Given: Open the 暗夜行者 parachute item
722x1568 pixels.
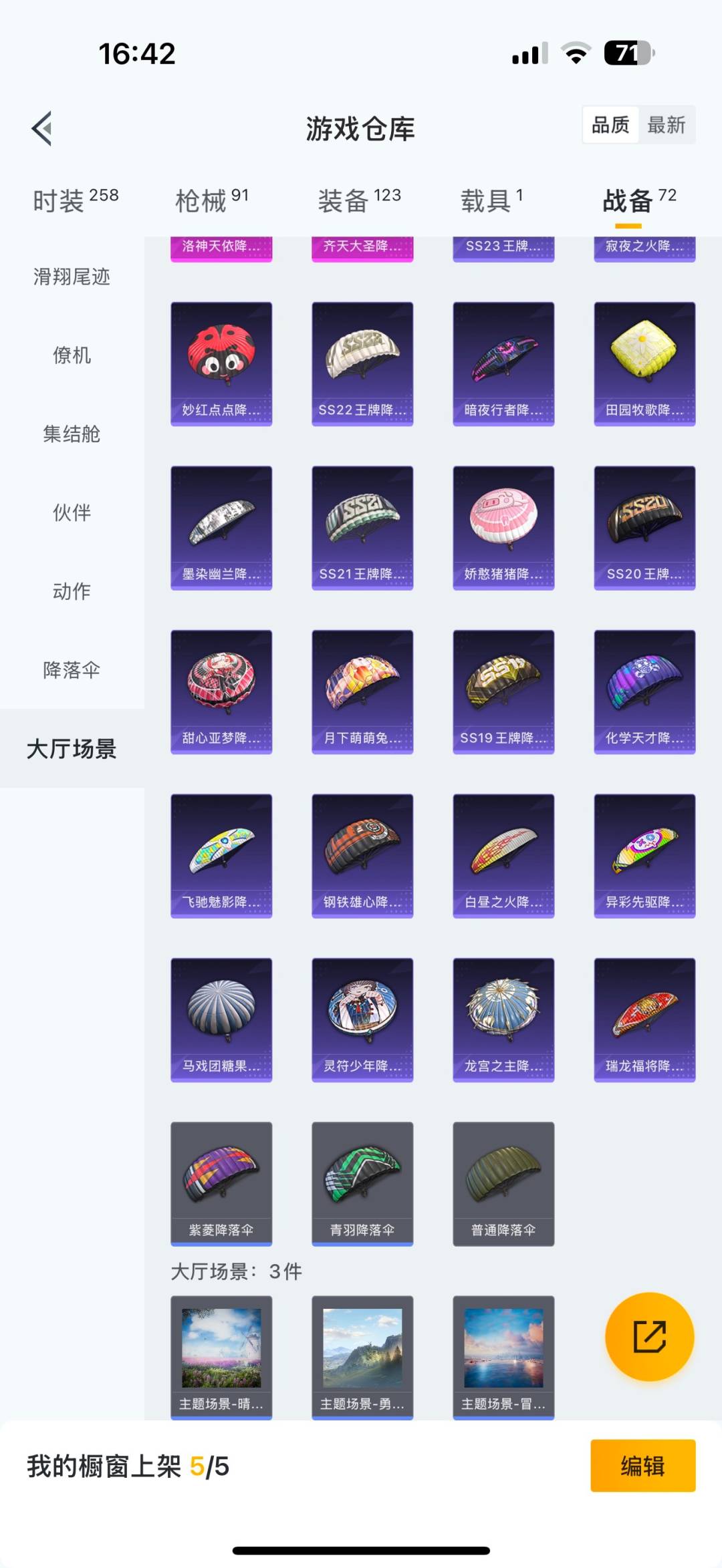Looking at the screenshot, I should (x=503, y=363).
